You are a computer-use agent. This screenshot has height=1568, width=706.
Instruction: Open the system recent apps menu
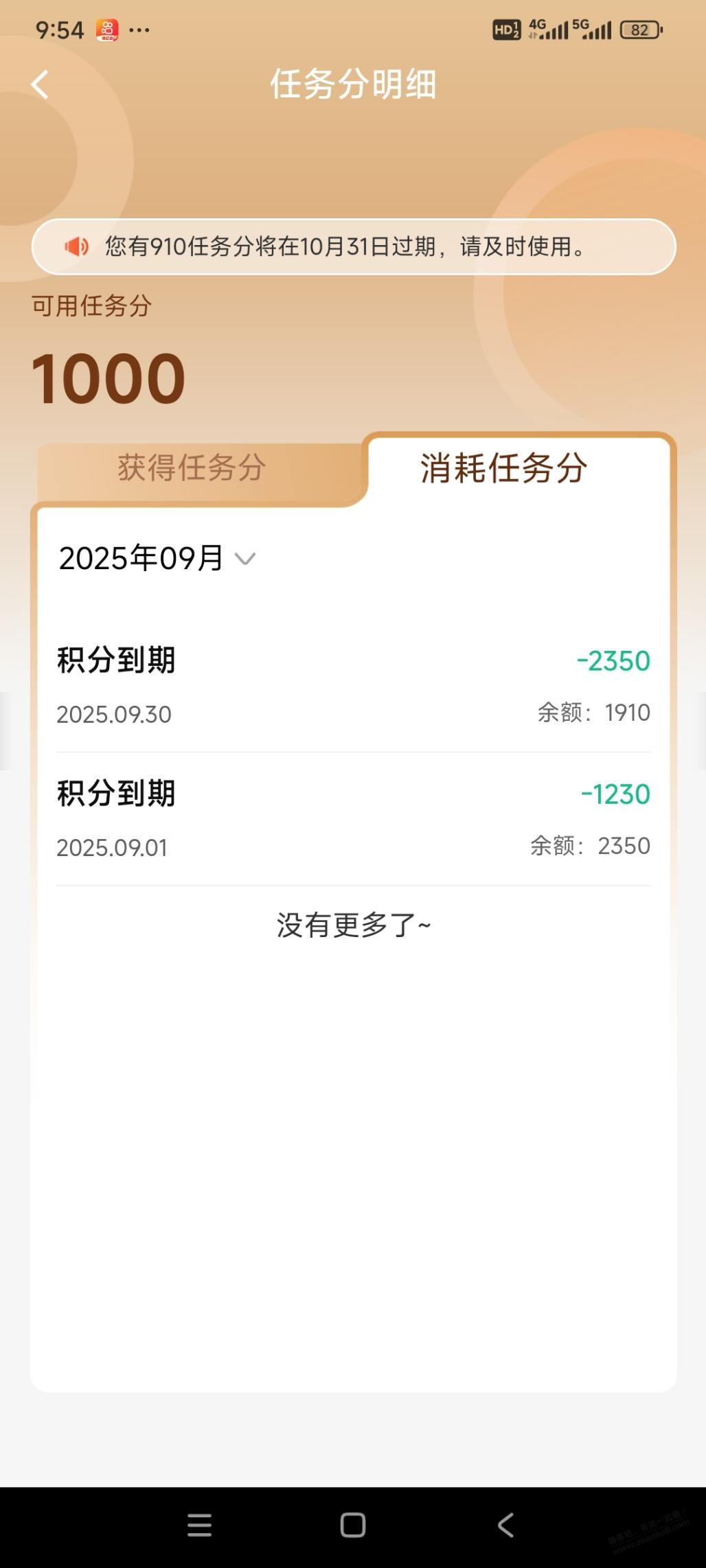199,1525
